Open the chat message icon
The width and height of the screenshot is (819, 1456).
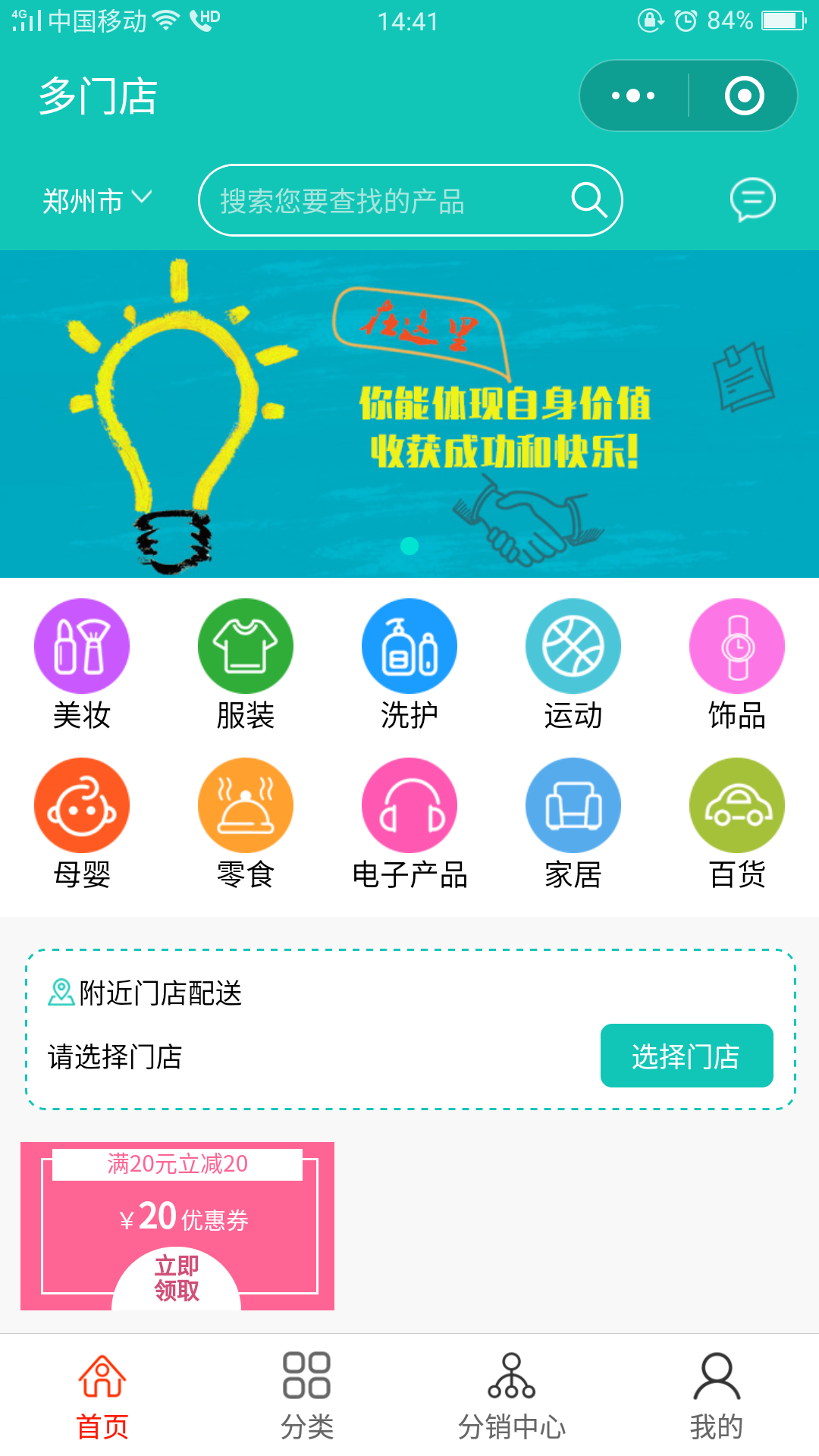tap(752, 199)
